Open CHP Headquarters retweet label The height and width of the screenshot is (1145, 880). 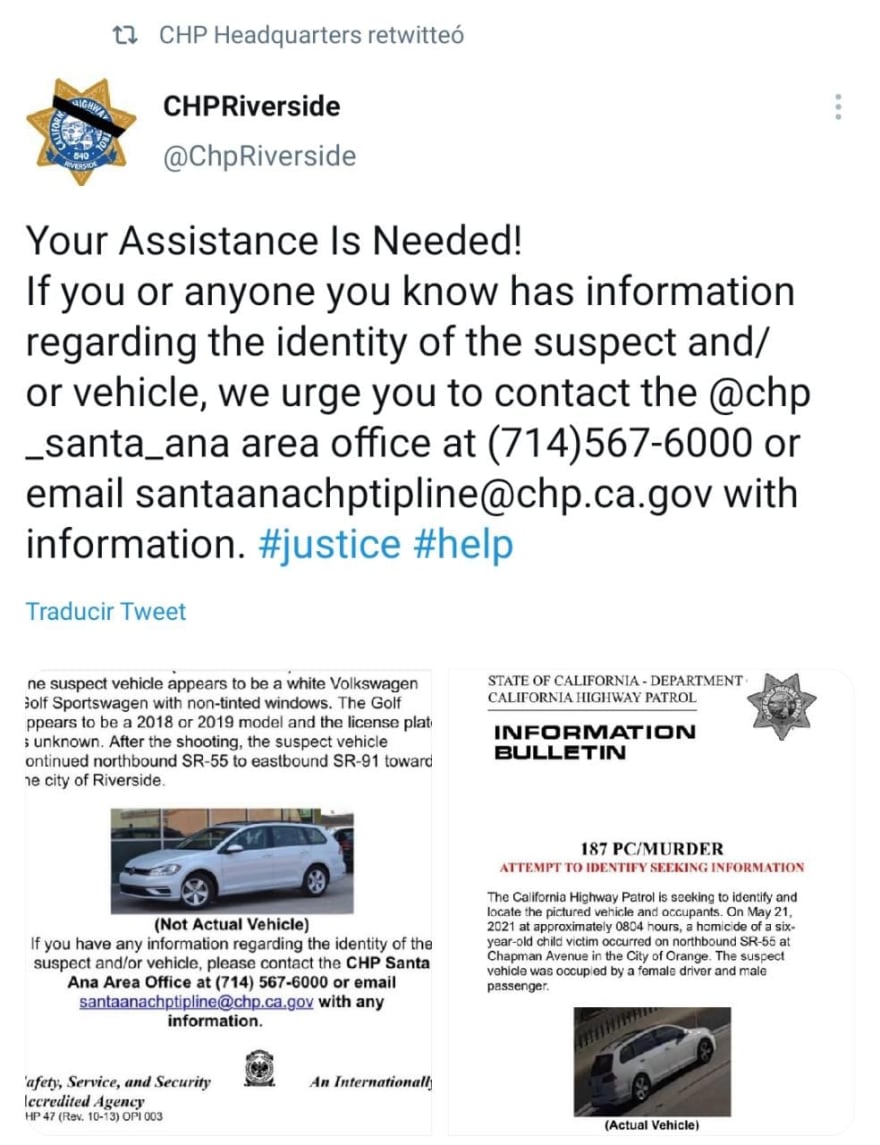pos(311,36)
